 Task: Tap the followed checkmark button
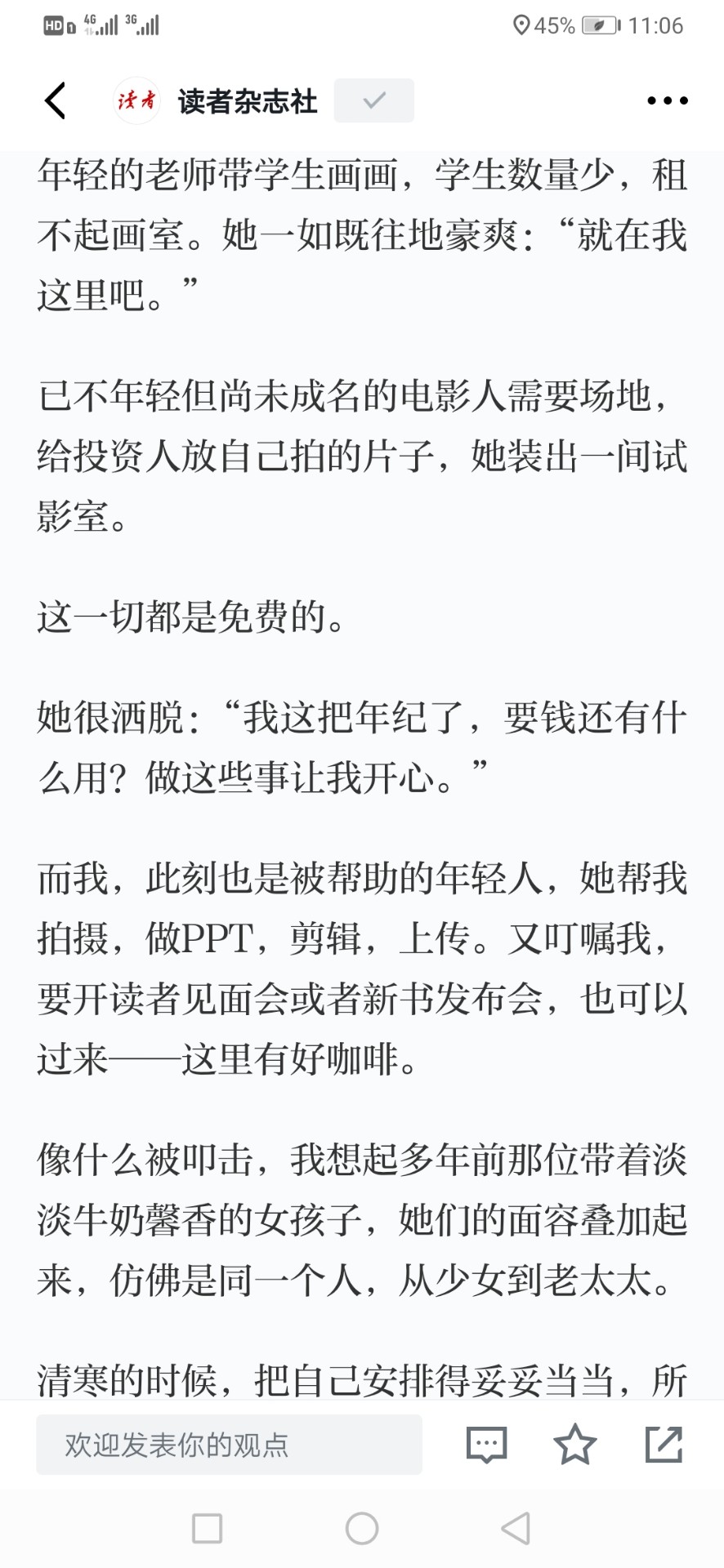click(x=374, y=100)
